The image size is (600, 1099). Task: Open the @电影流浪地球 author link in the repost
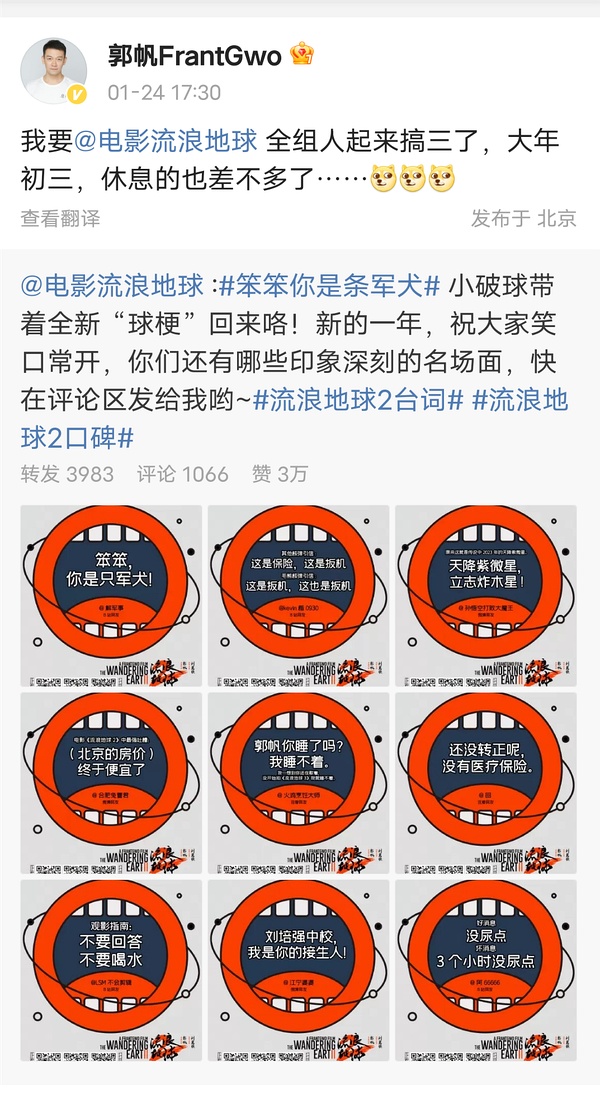click(112, 285)
